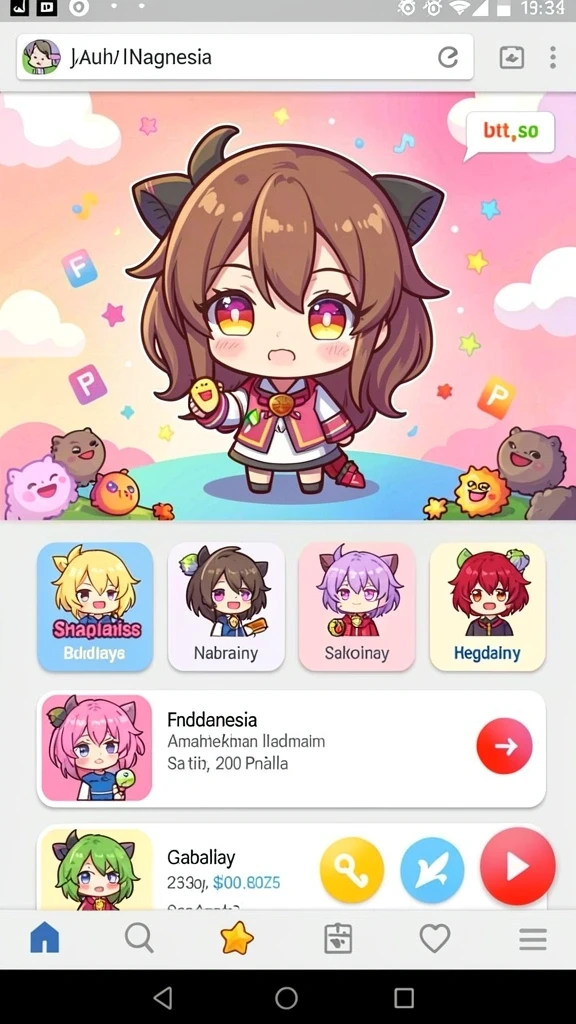Image resolution: width=576 pixels, height=1024 pixels.
Task: Open the heart tab in bottom navigation
Action: 435,939
